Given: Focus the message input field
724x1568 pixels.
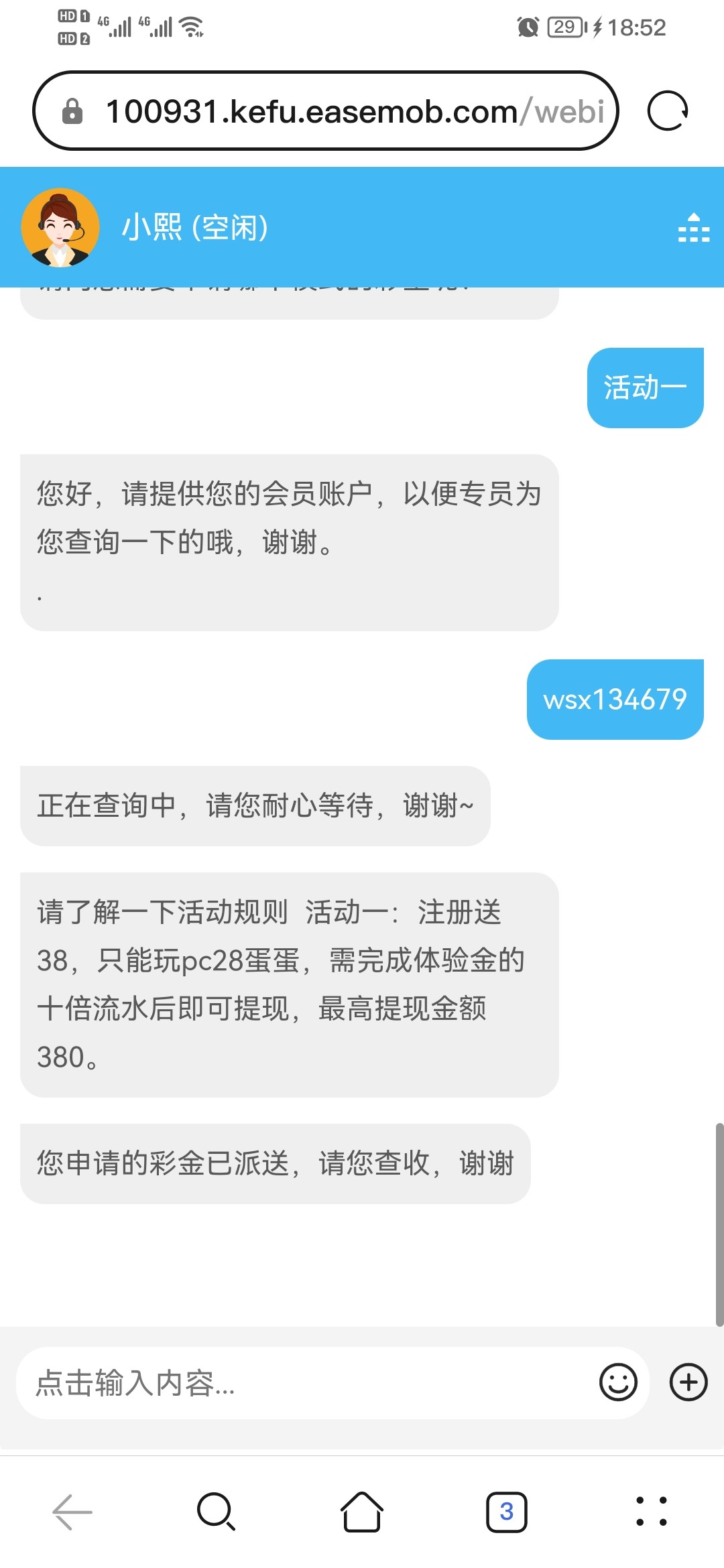Looking at the screenshot, I should [x=308, y=1382].
